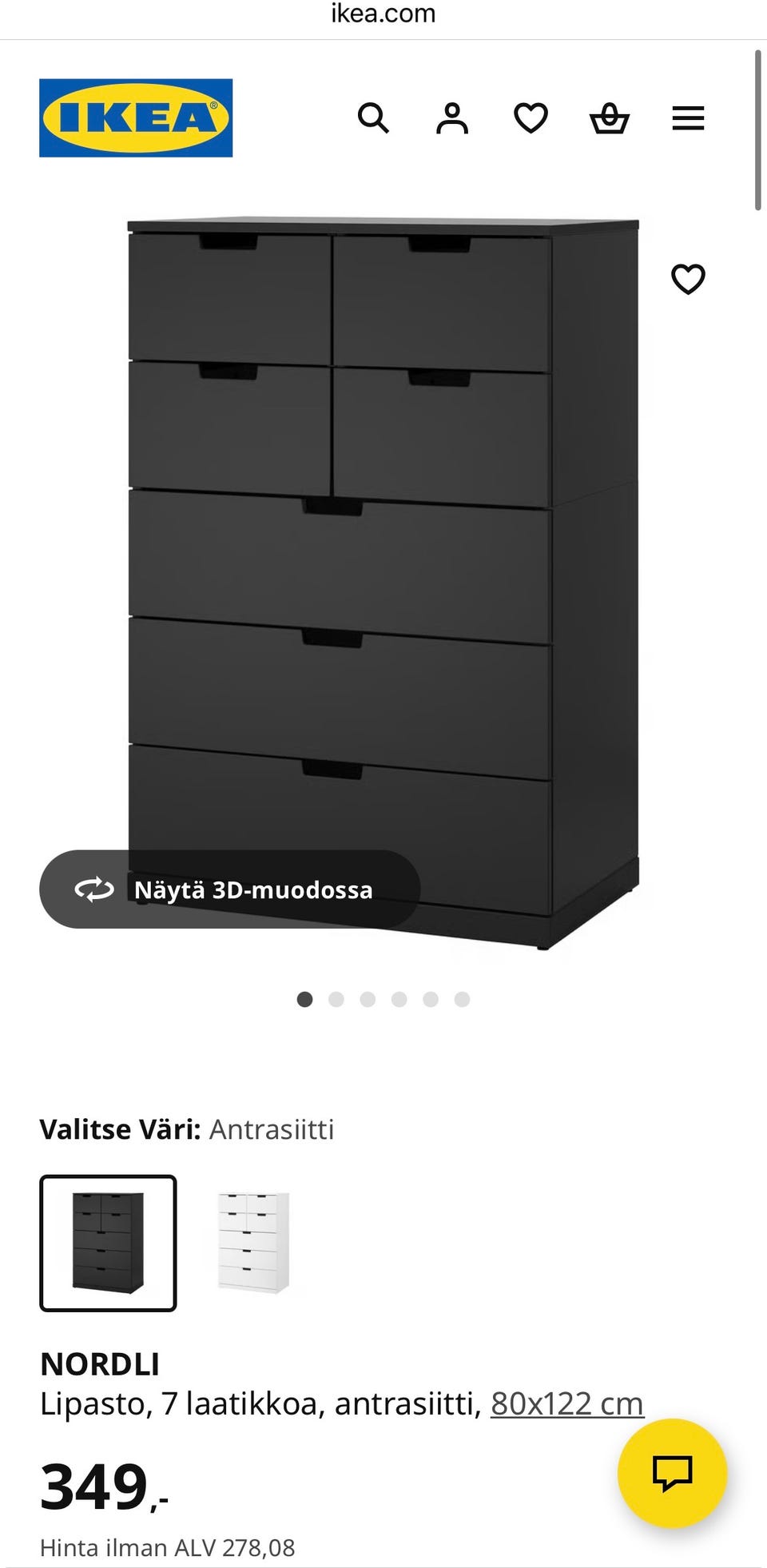
Task: Add the dresser to favorites with the heart
Action: (x=687, y=279)
